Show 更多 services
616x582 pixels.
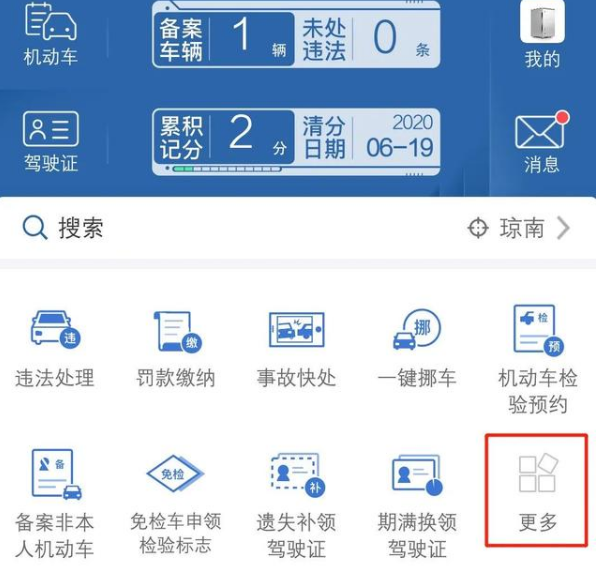click(x=537, y=492)
